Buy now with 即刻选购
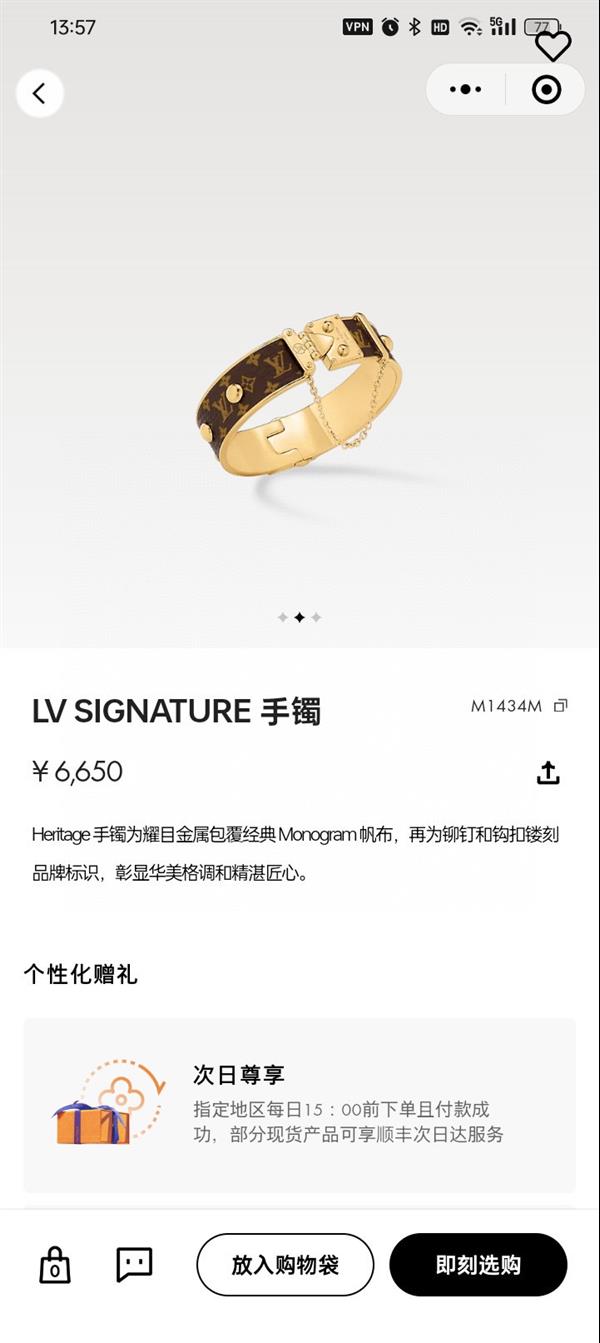This screenshot has height=1343, width=600. pos(478,1265)
